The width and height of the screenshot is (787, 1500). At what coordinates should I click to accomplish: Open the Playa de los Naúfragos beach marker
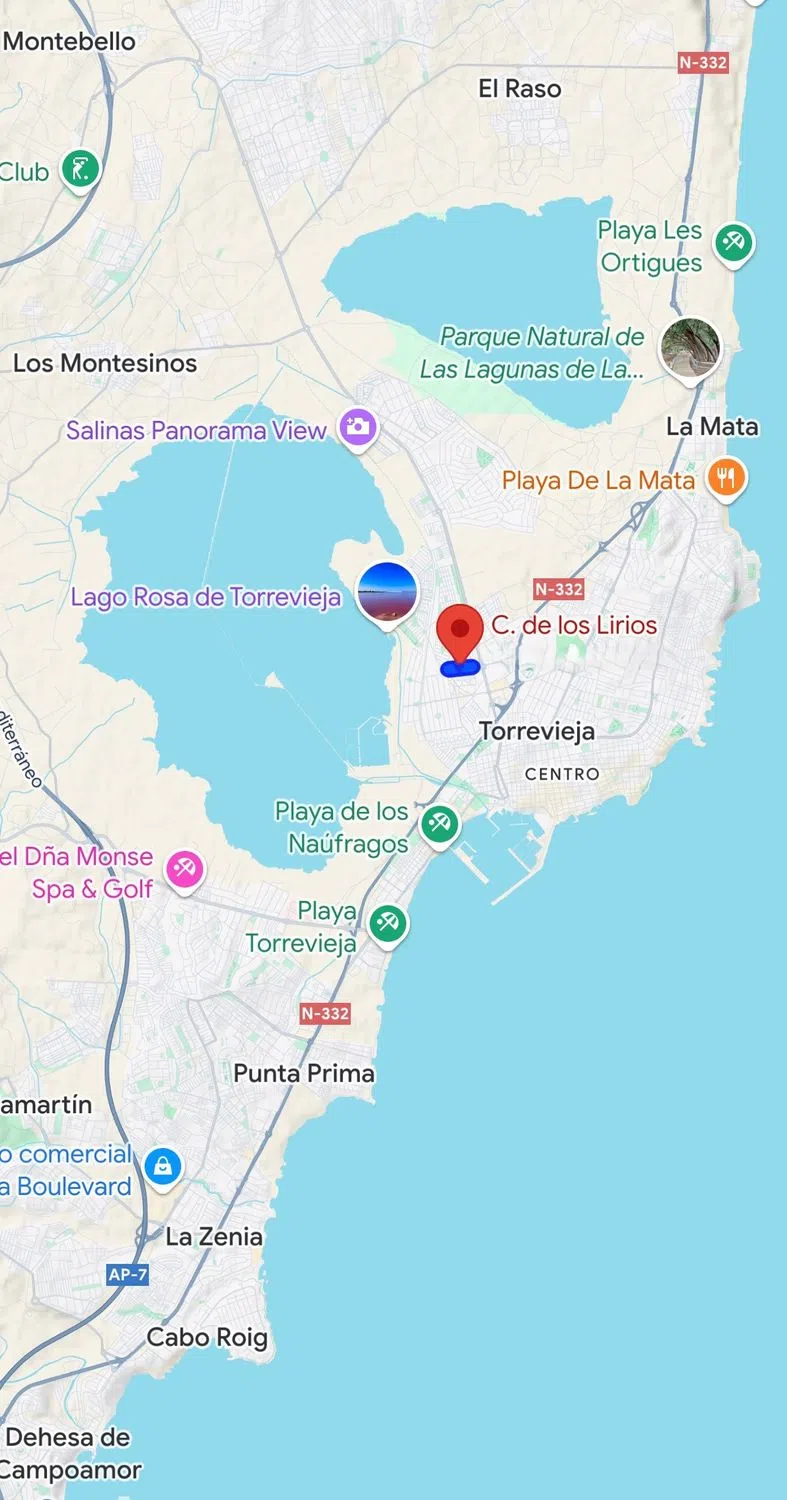click(x=439, y=825)
